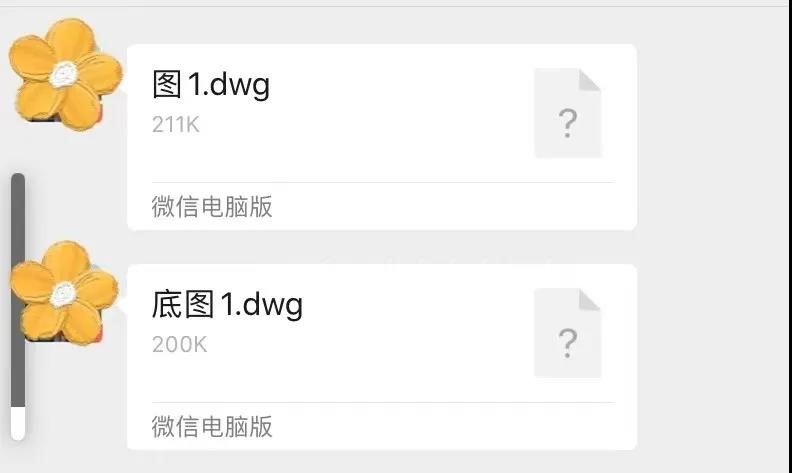This screenshot has width=792, height=473.
Task: View sender's flower avatar beside 图1.dwg
Action: click(x=65, y=73)
